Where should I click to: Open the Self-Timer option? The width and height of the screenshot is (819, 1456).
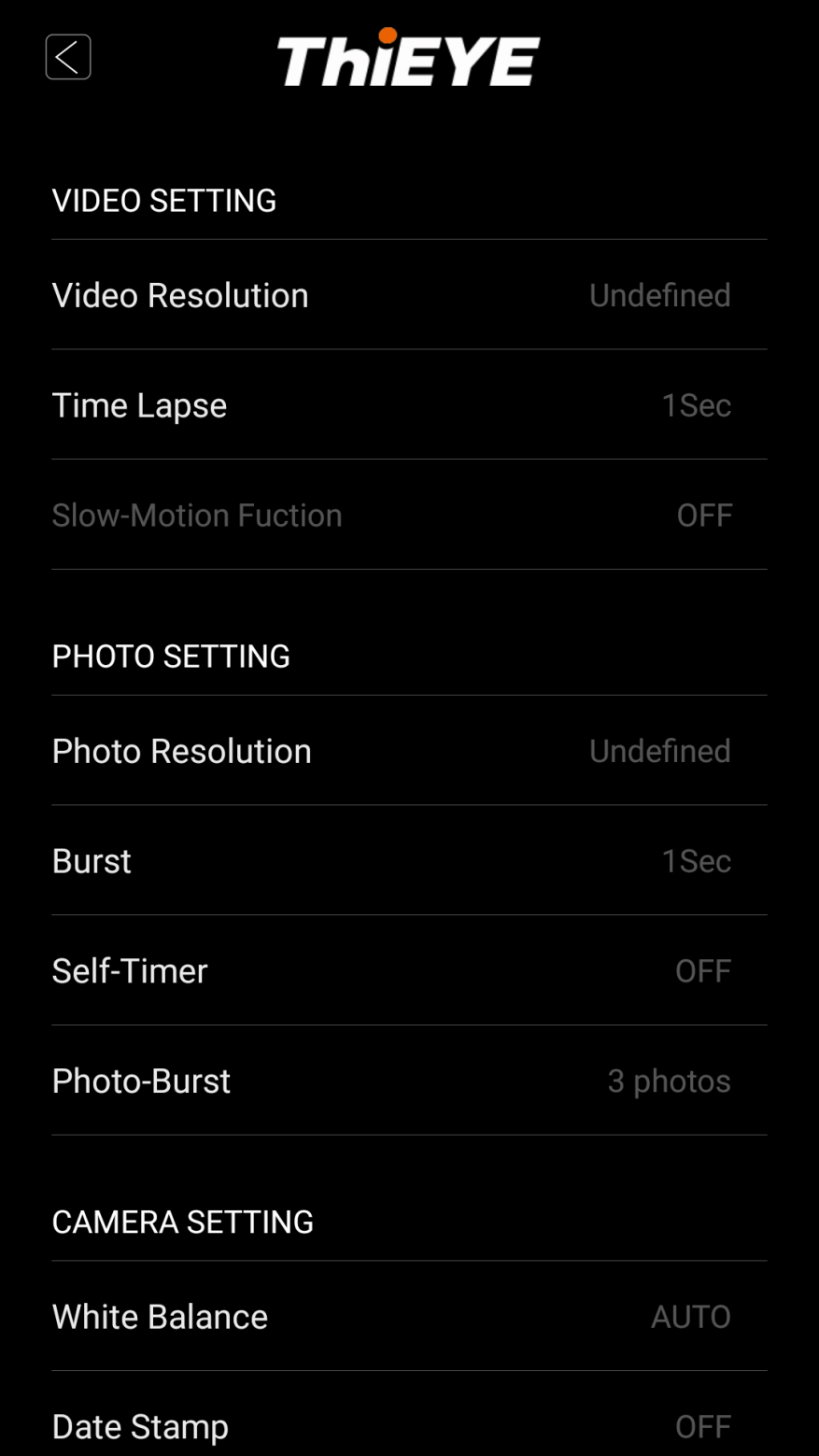point(409,971)
